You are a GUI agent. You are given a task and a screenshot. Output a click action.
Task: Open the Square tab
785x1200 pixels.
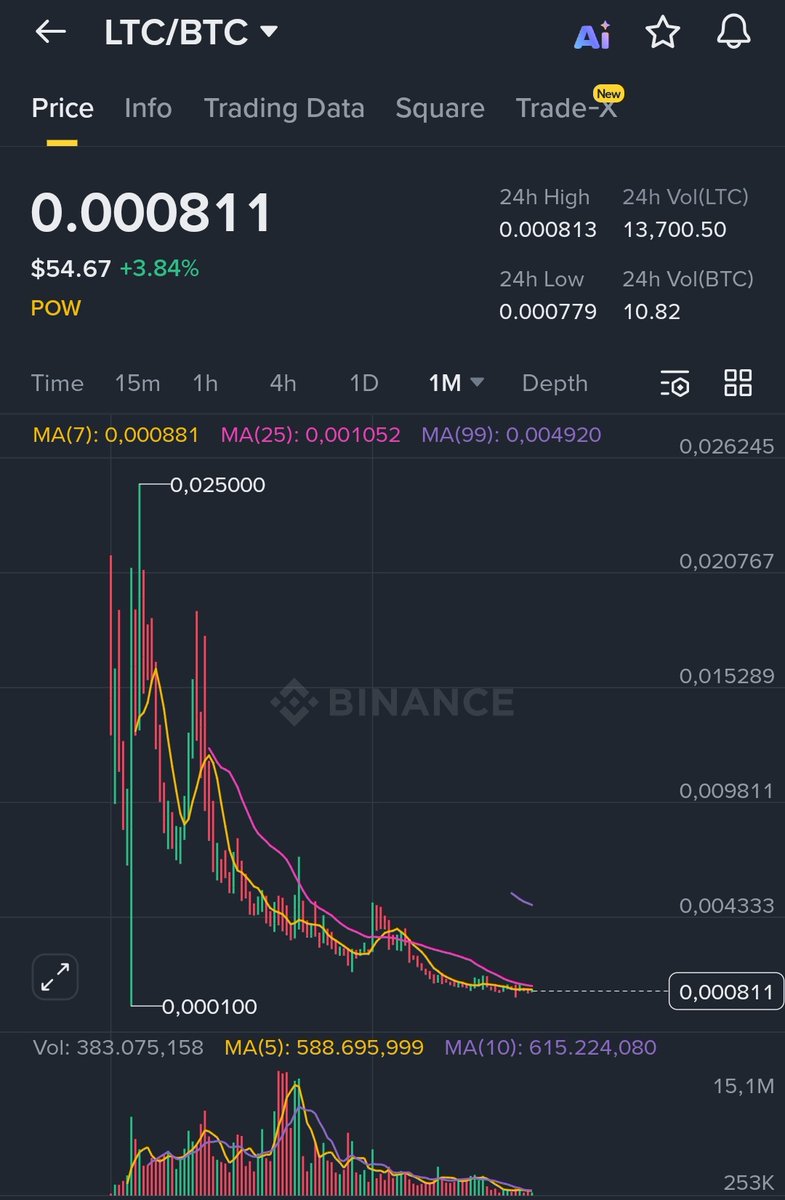click(x=440, y=108)
